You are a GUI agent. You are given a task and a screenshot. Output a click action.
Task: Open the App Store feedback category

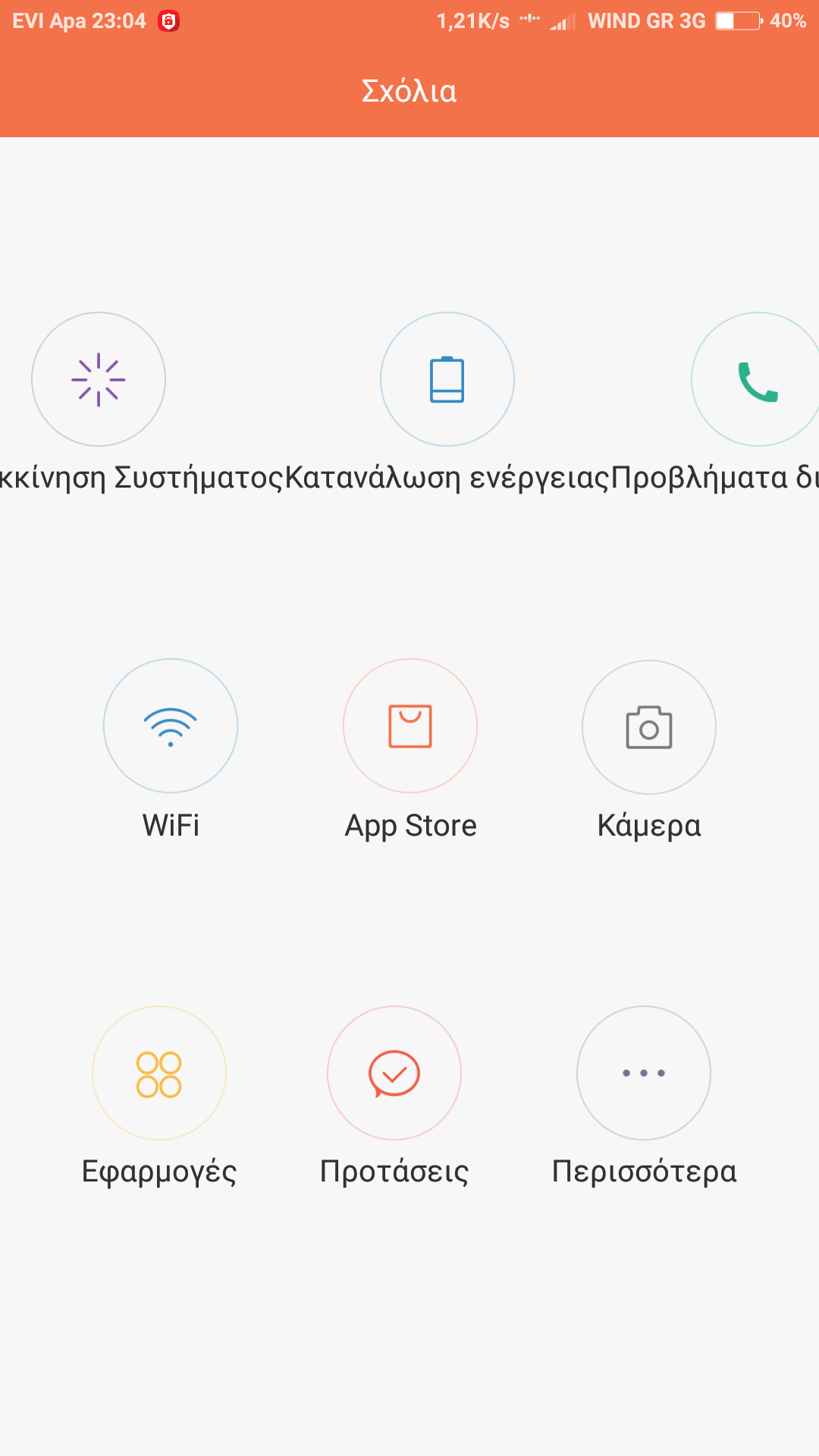point(410,726)
